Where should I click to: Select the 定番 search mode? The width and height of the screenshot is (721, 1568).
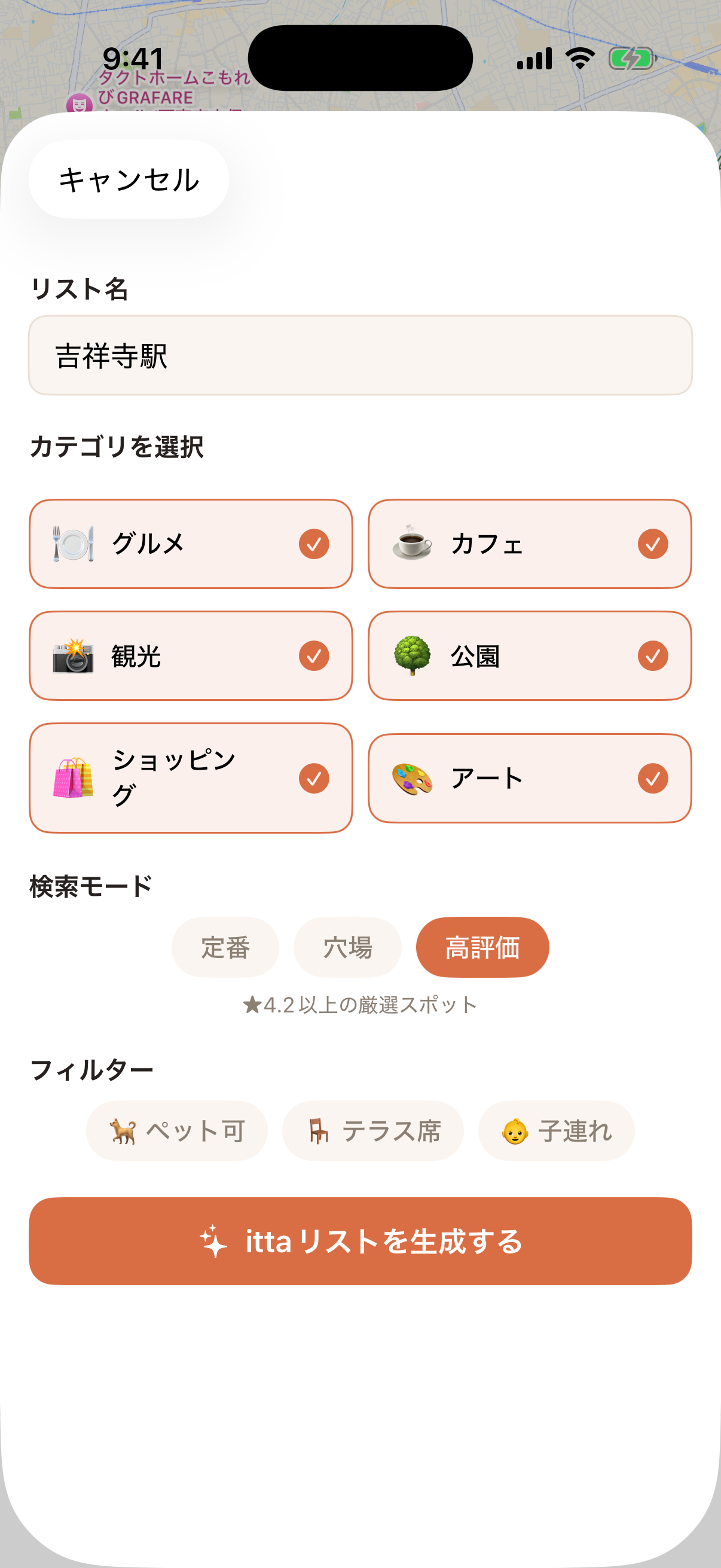point(225,947)
